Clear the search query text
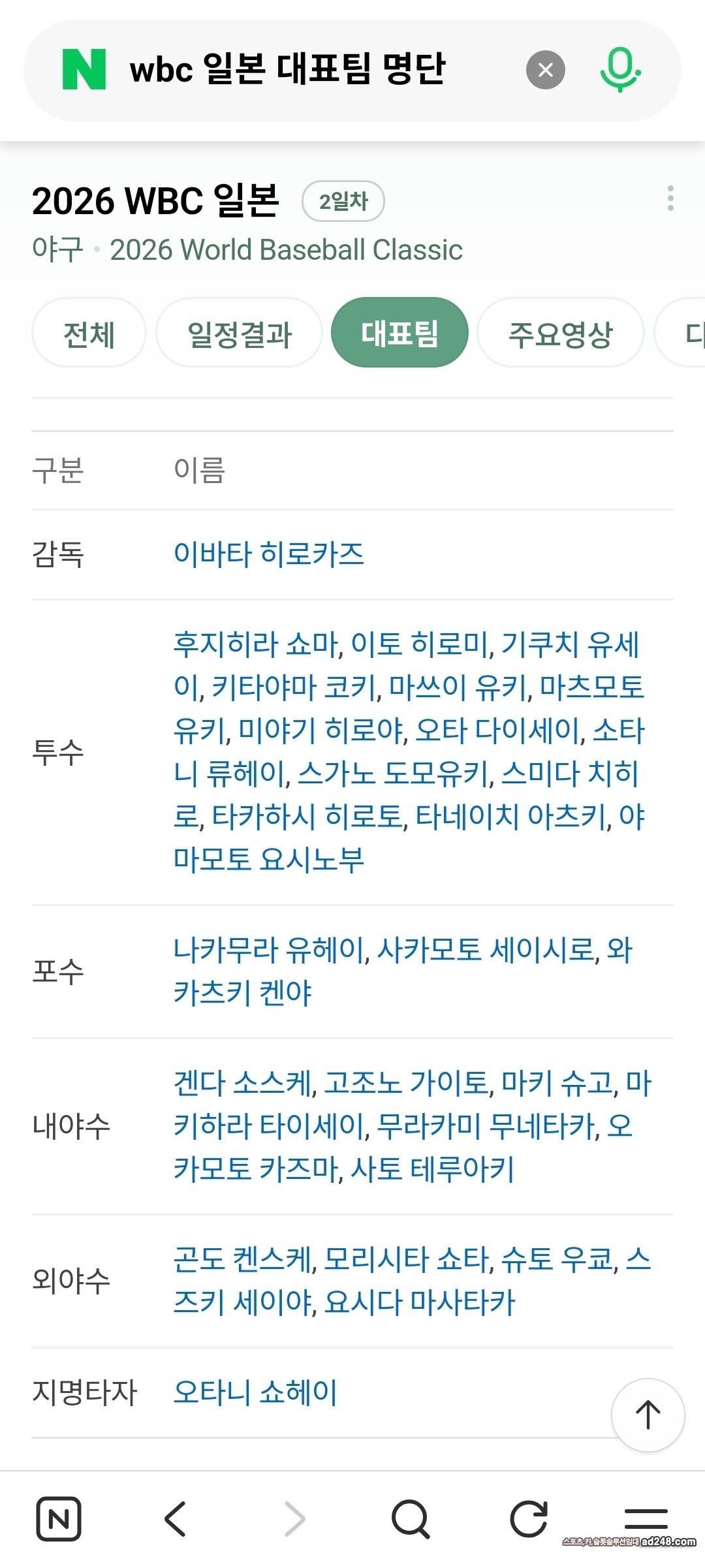Viewport: 705px width, 1568px height. coord(545,70)
